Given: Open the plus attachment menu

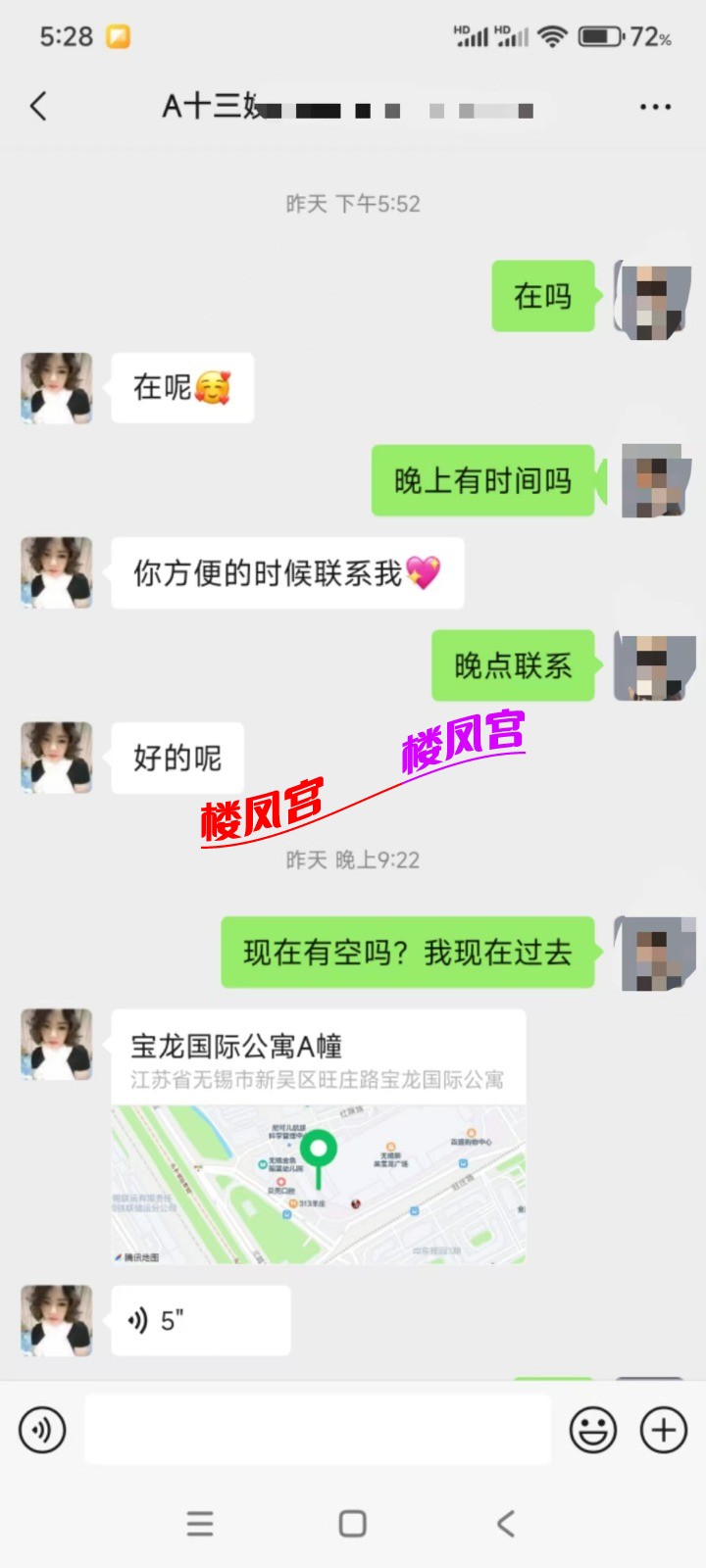Looking at the screenshot, I should coord(664,1430).
